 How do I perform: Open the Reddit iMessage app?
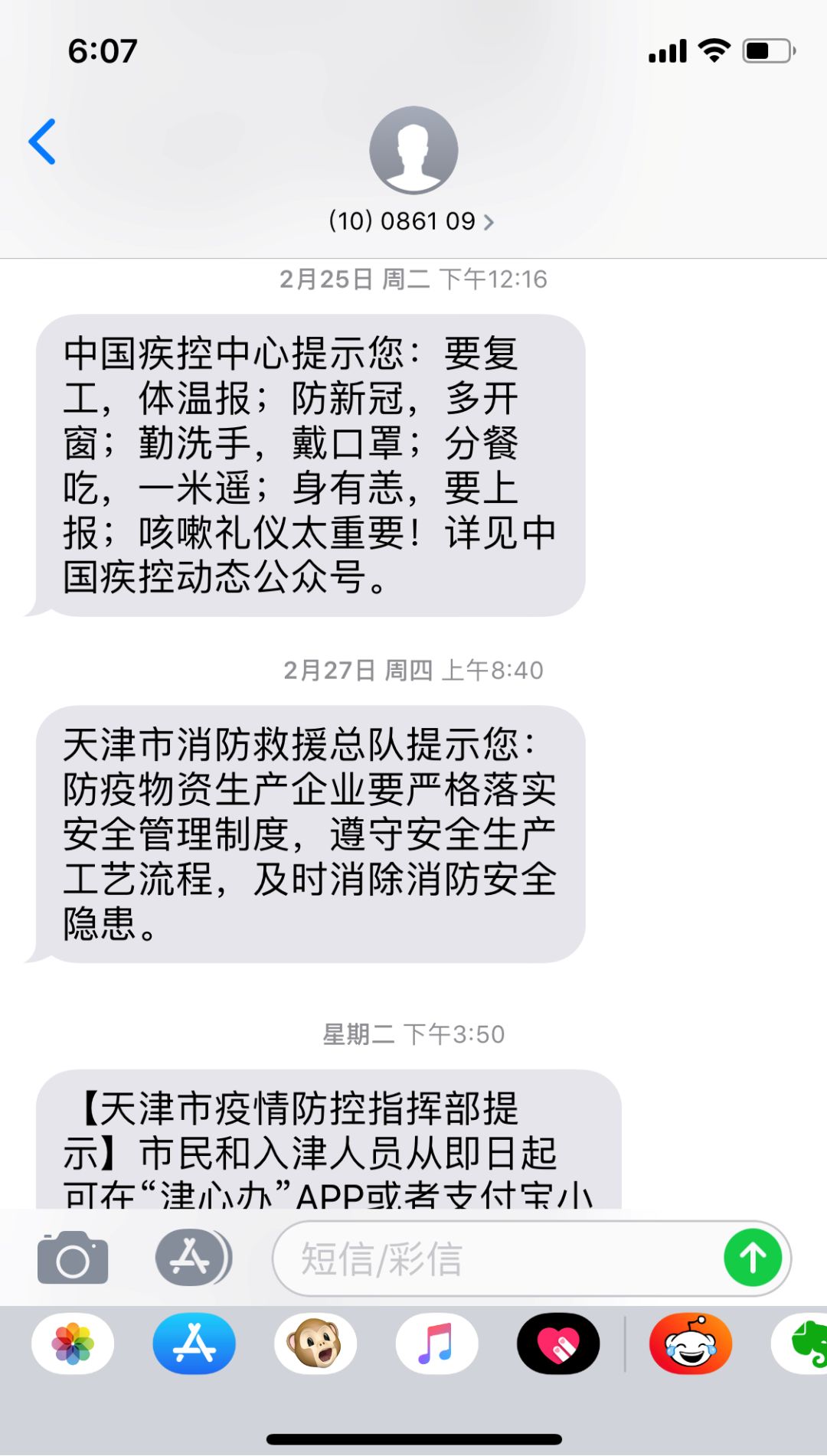(x=691, y=1343)
